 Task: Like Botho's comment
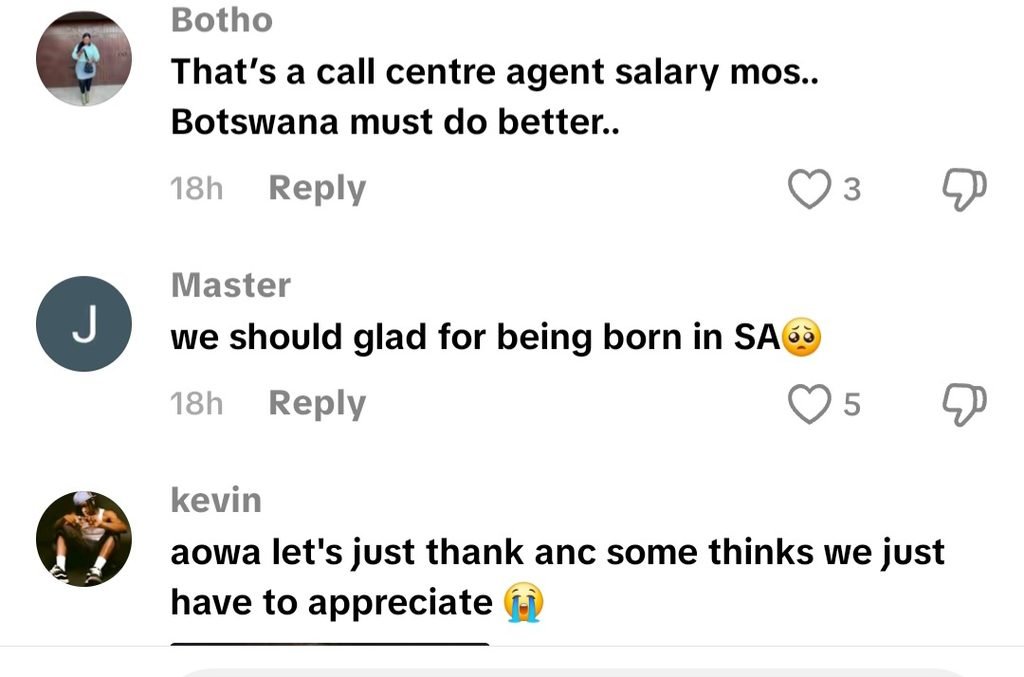coord(810,189)
